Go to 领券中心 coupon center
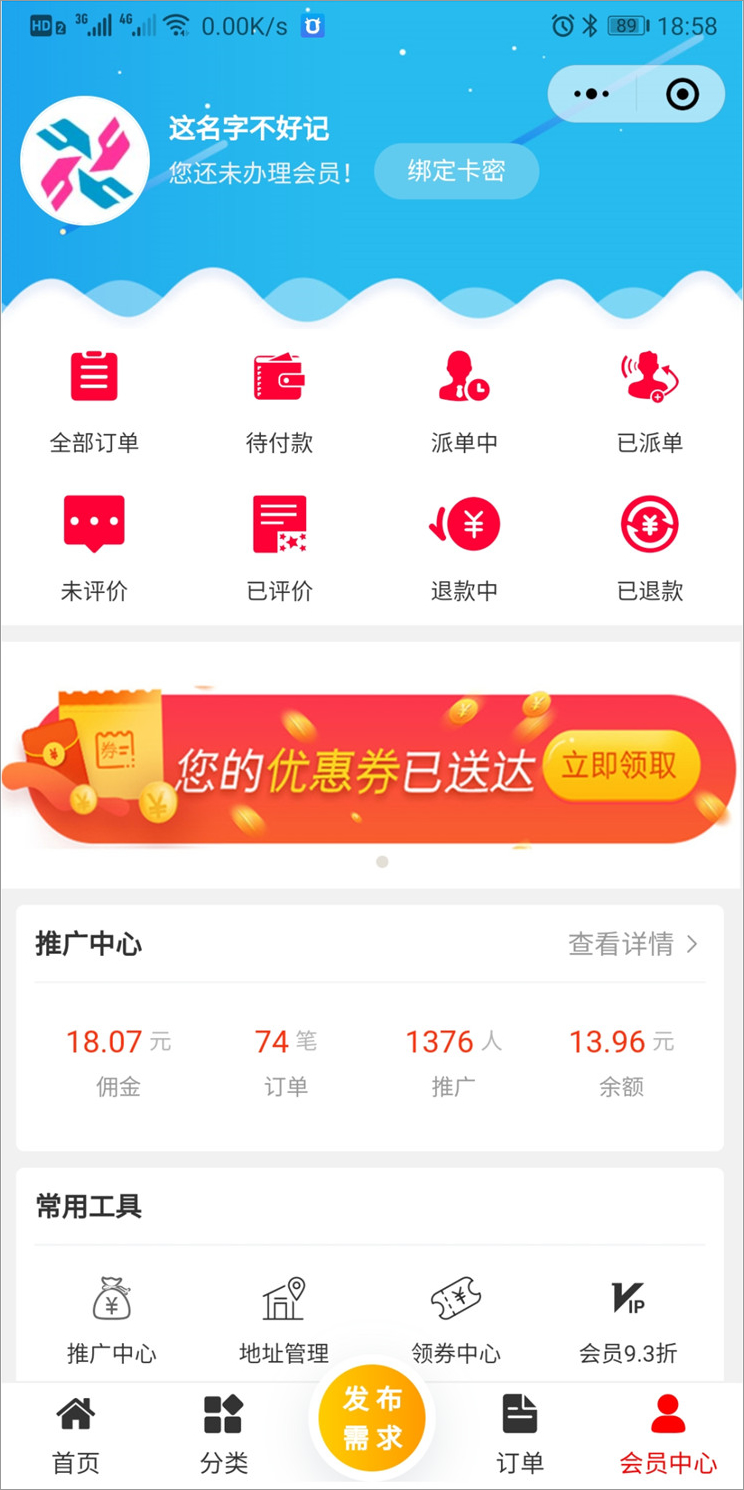 [456, 1320]
